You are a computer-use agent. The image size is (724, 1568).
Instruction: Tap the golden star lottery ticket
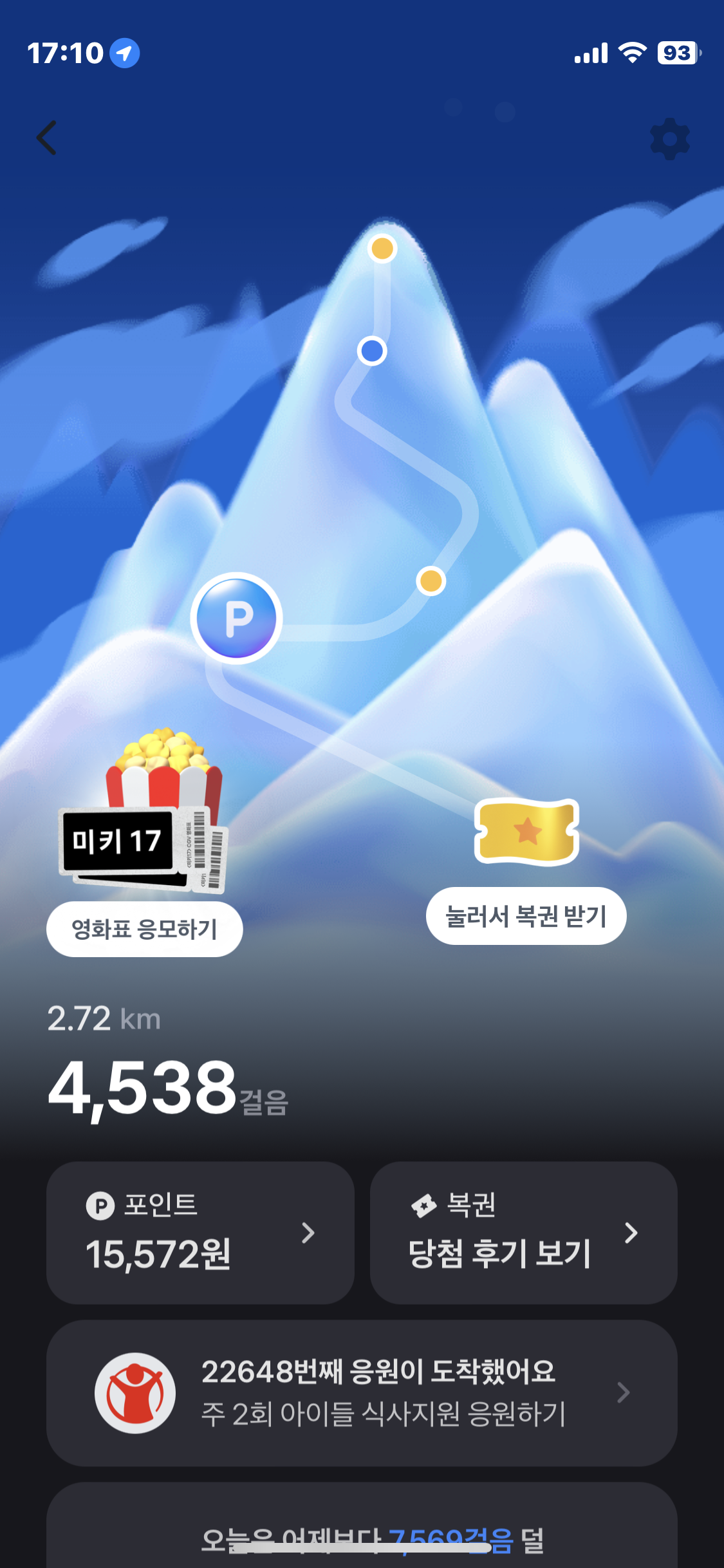click(x=526, y=831)
